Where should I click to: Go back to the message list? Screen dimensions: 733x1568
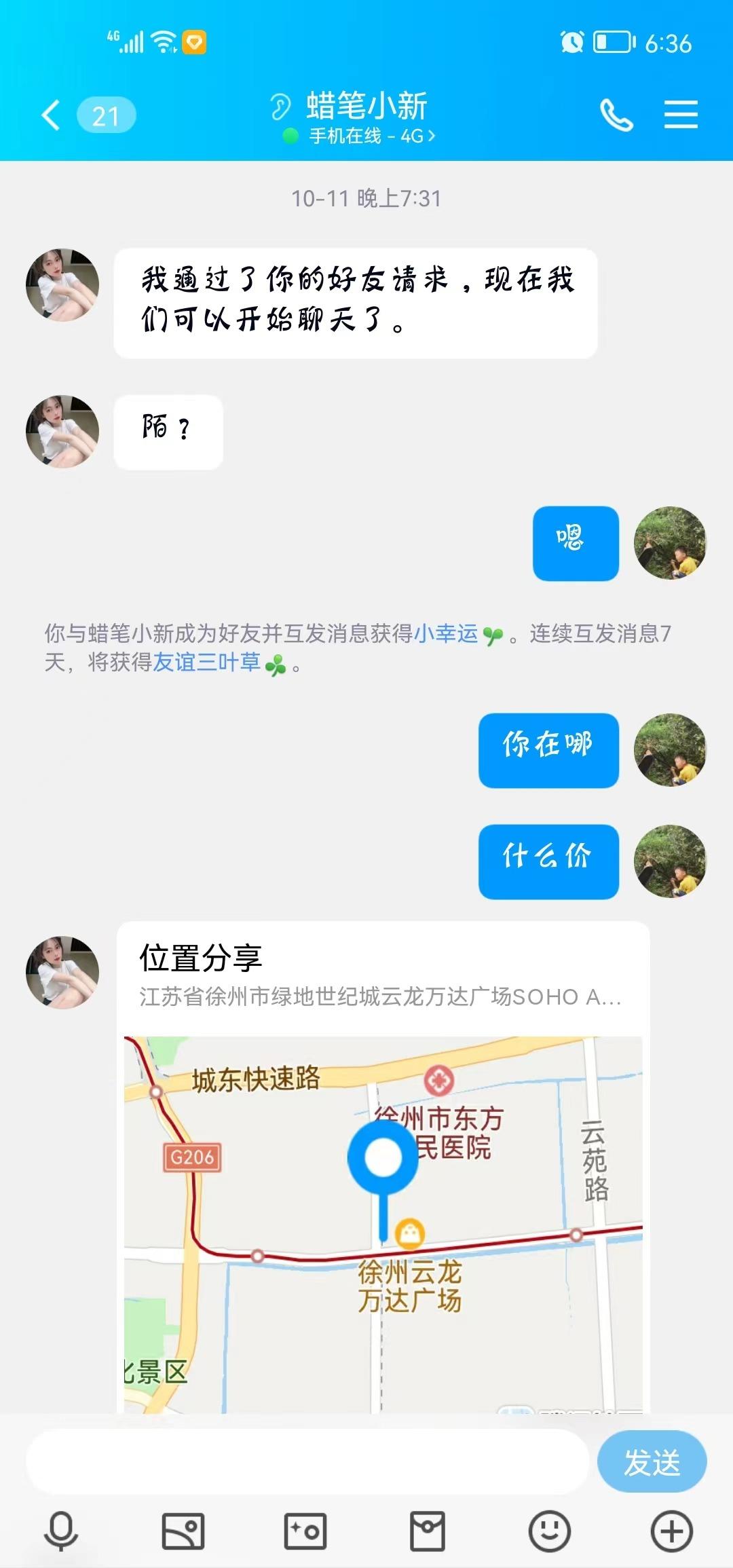click(52, 115)
